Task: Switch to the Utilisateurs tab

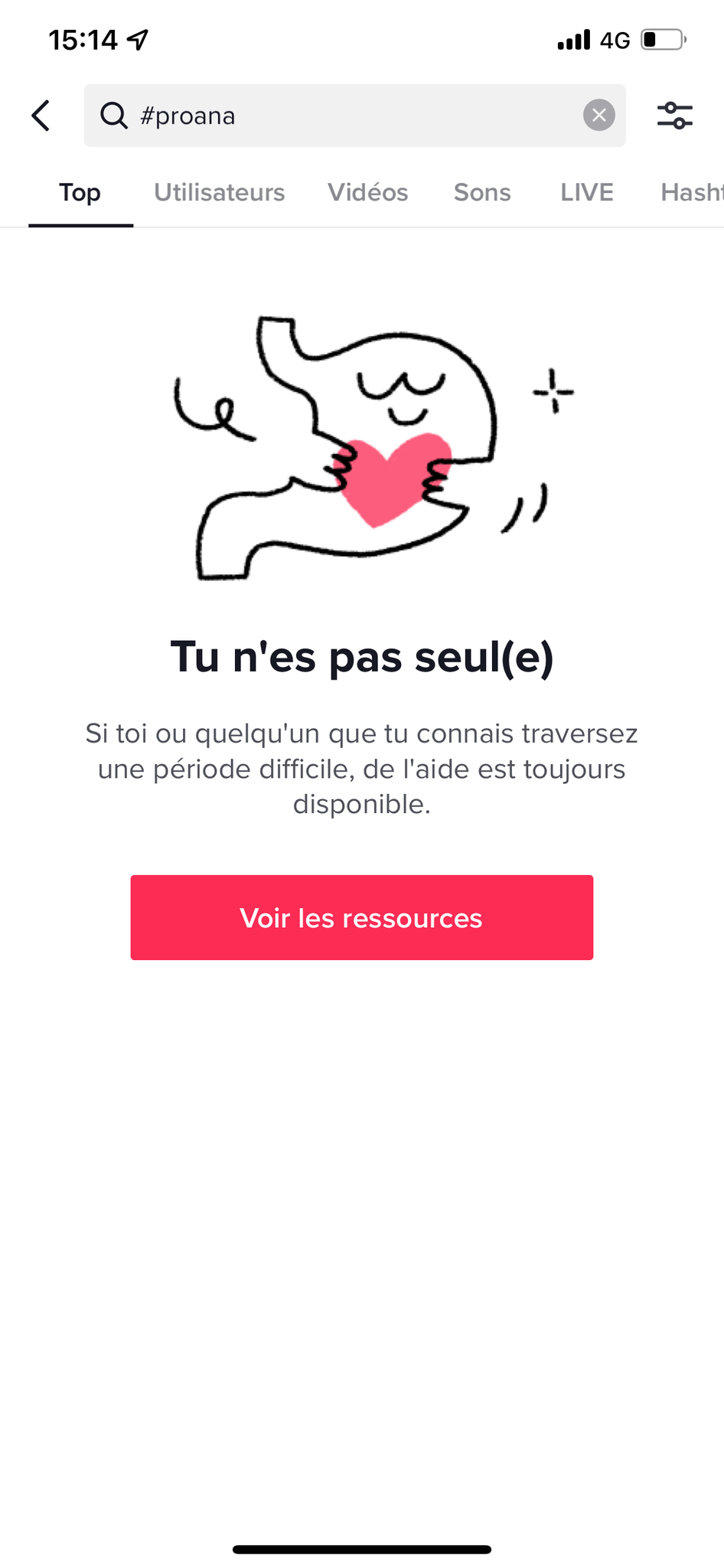Action: [220, 192]
